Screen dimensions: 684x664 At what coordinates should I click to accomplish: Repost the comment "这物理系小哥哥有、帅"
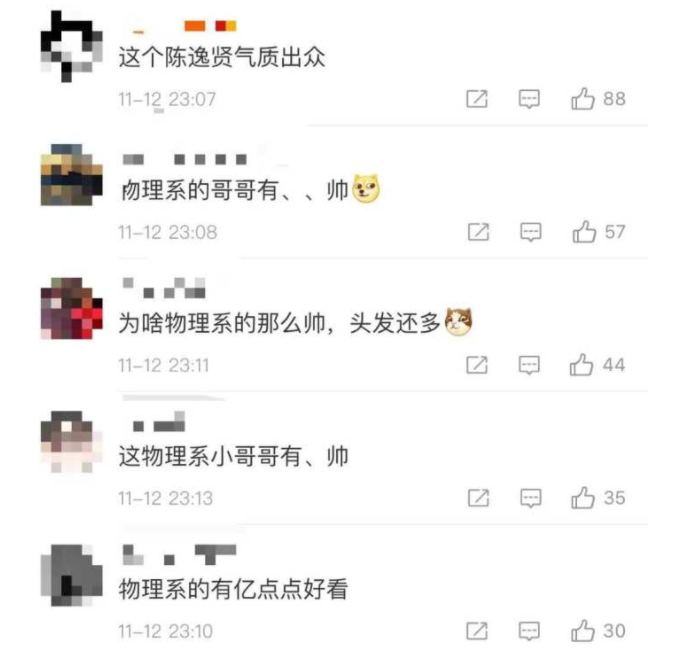[479, 497]
